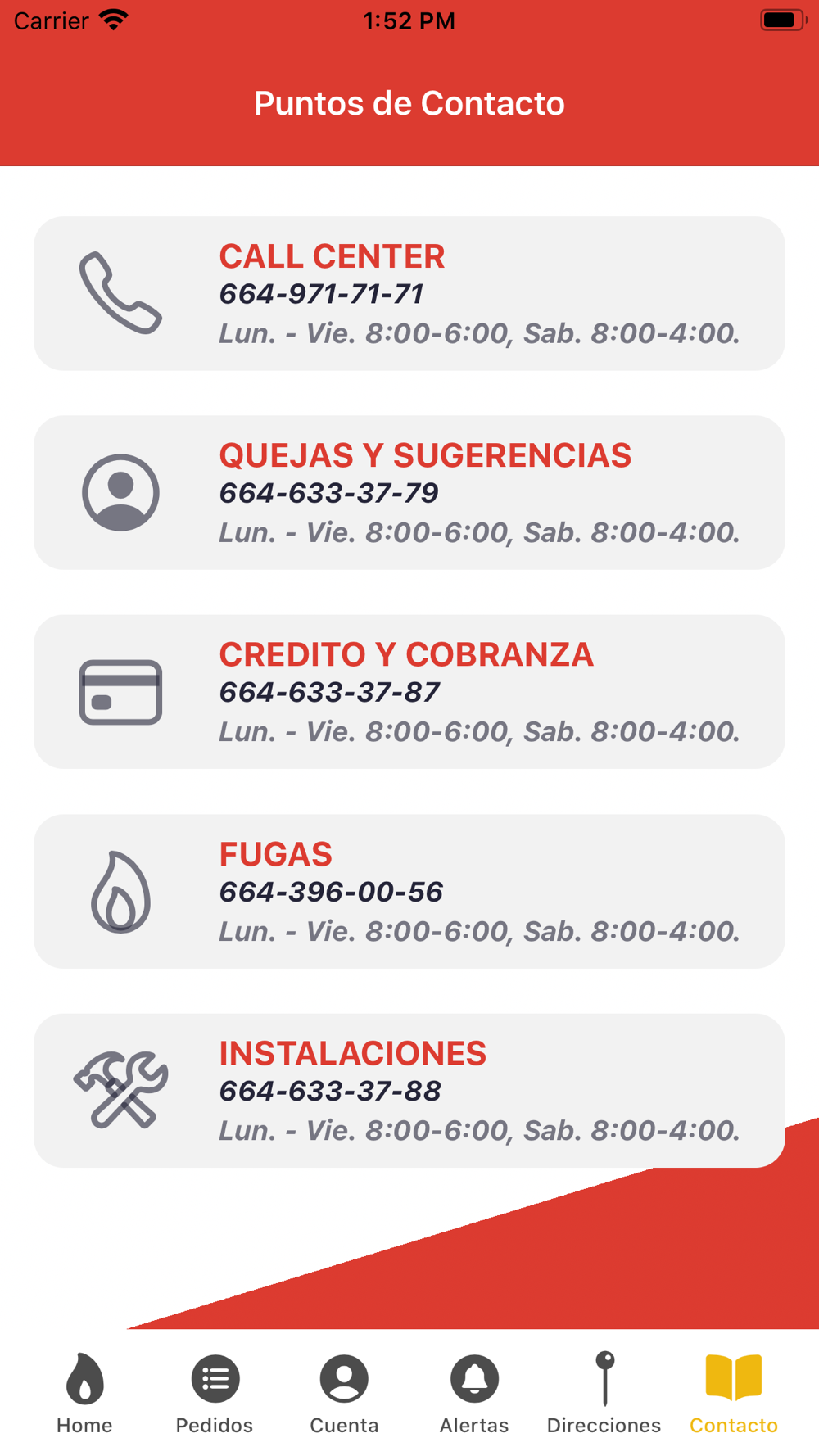Switch to the Direcciones tab
819x1456 pixels.
tap(604, 1392)
